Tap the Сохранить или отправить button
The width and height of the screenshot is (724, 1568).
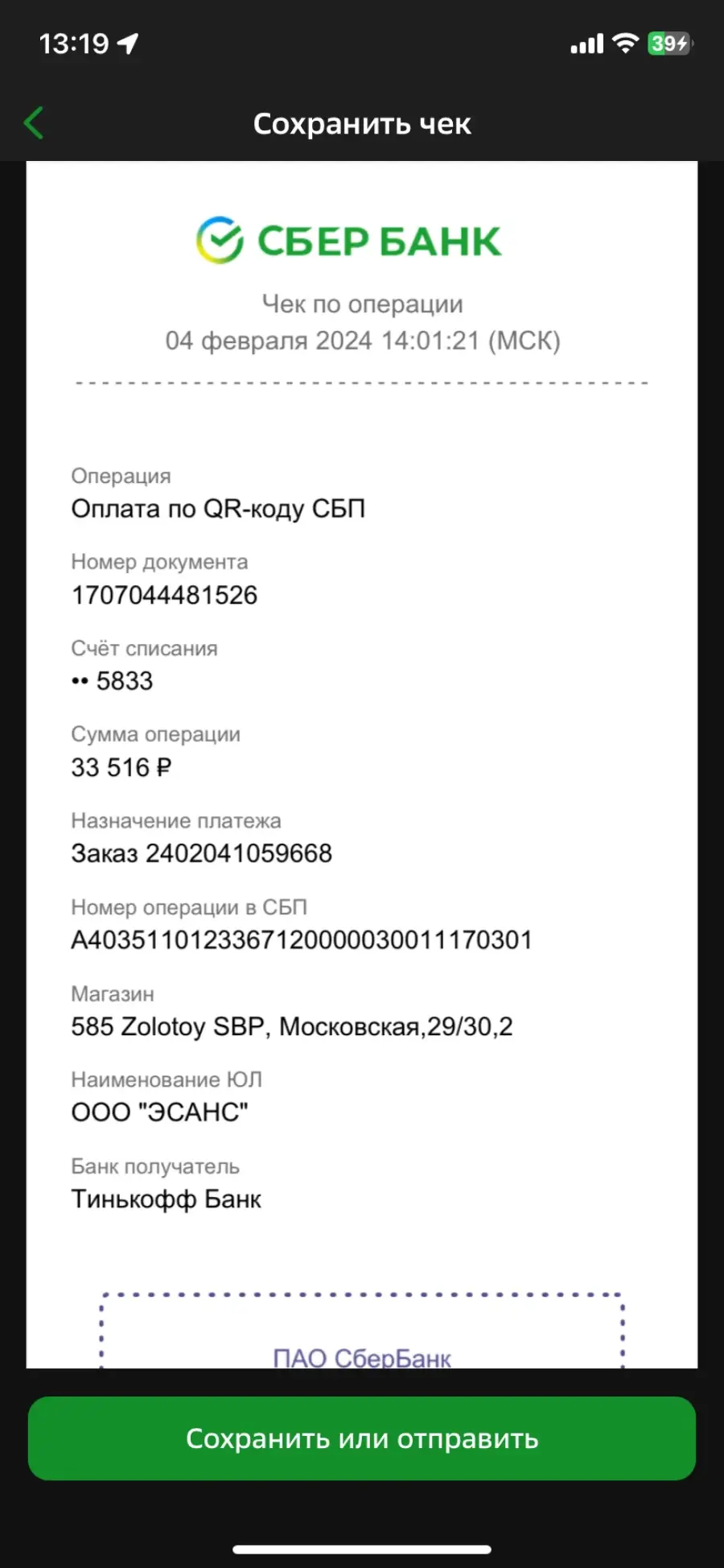pos(362,1438)
